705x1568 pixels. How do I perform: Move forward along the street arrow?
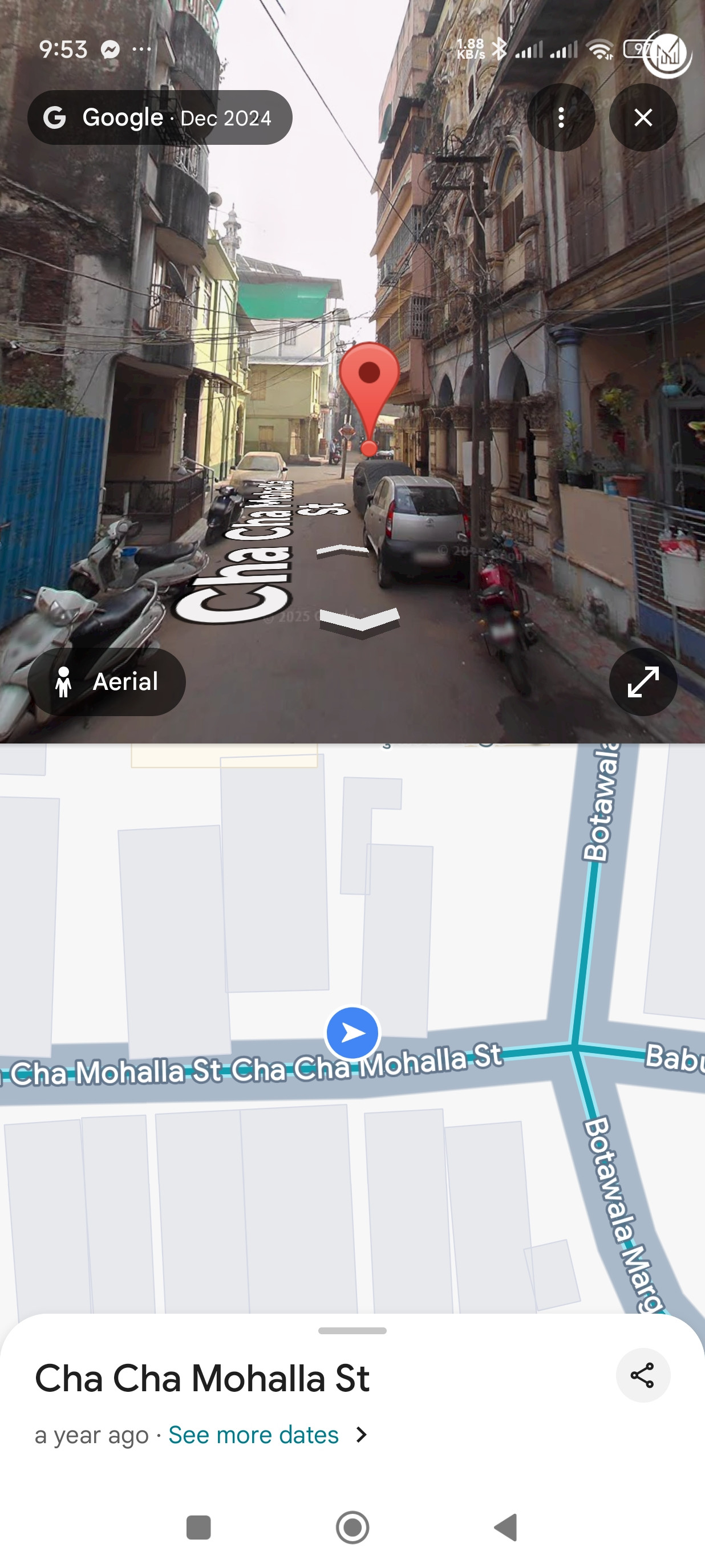pyautogui.click(x=343, y=551)
